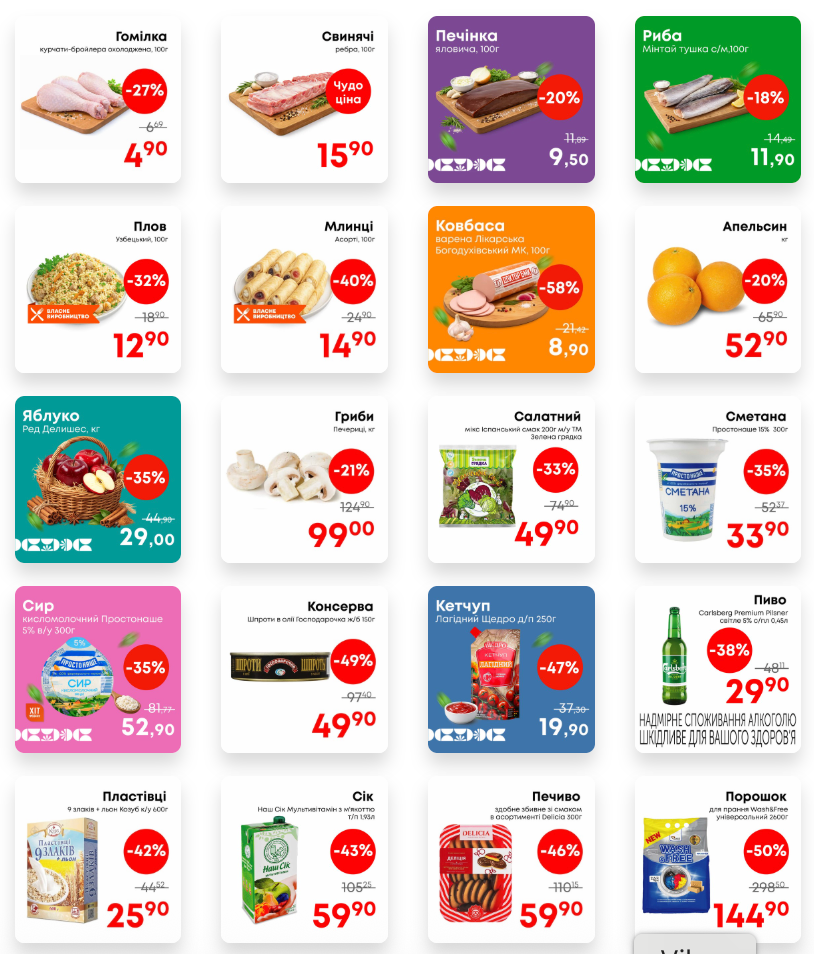This screenshot has width=814, height=954.
Task: Open the Млинці Асорті offer
Action: coord(304,290)
